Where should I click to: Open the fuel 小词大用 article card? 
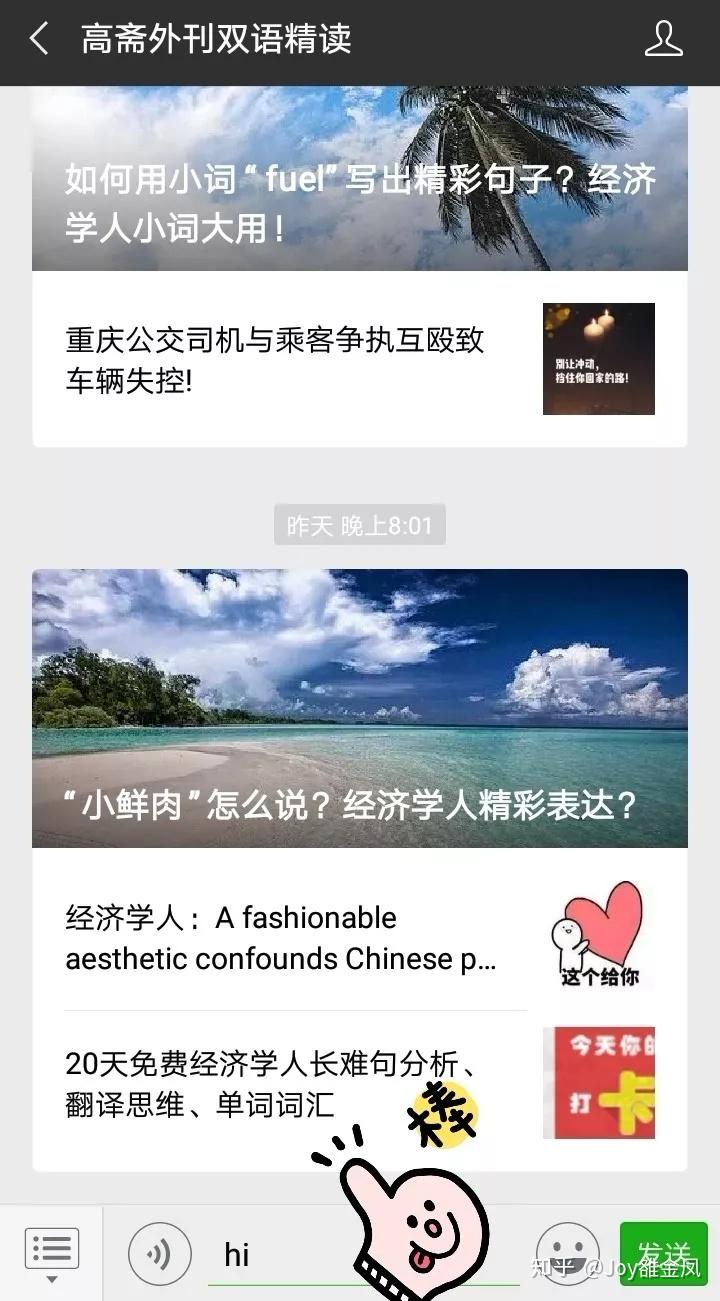coord(360,200)
